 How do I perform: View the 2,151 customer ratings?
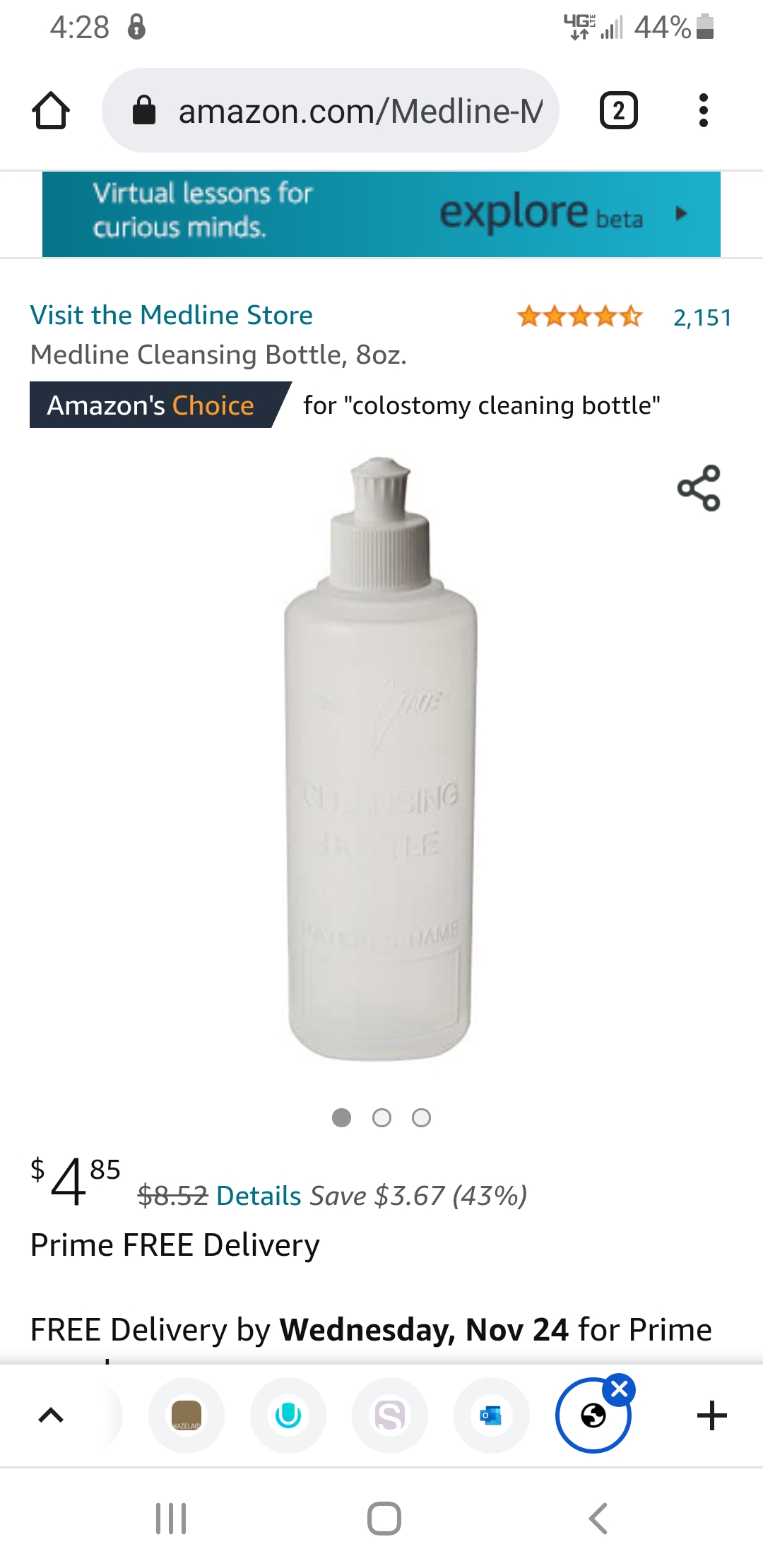point(702,318)
